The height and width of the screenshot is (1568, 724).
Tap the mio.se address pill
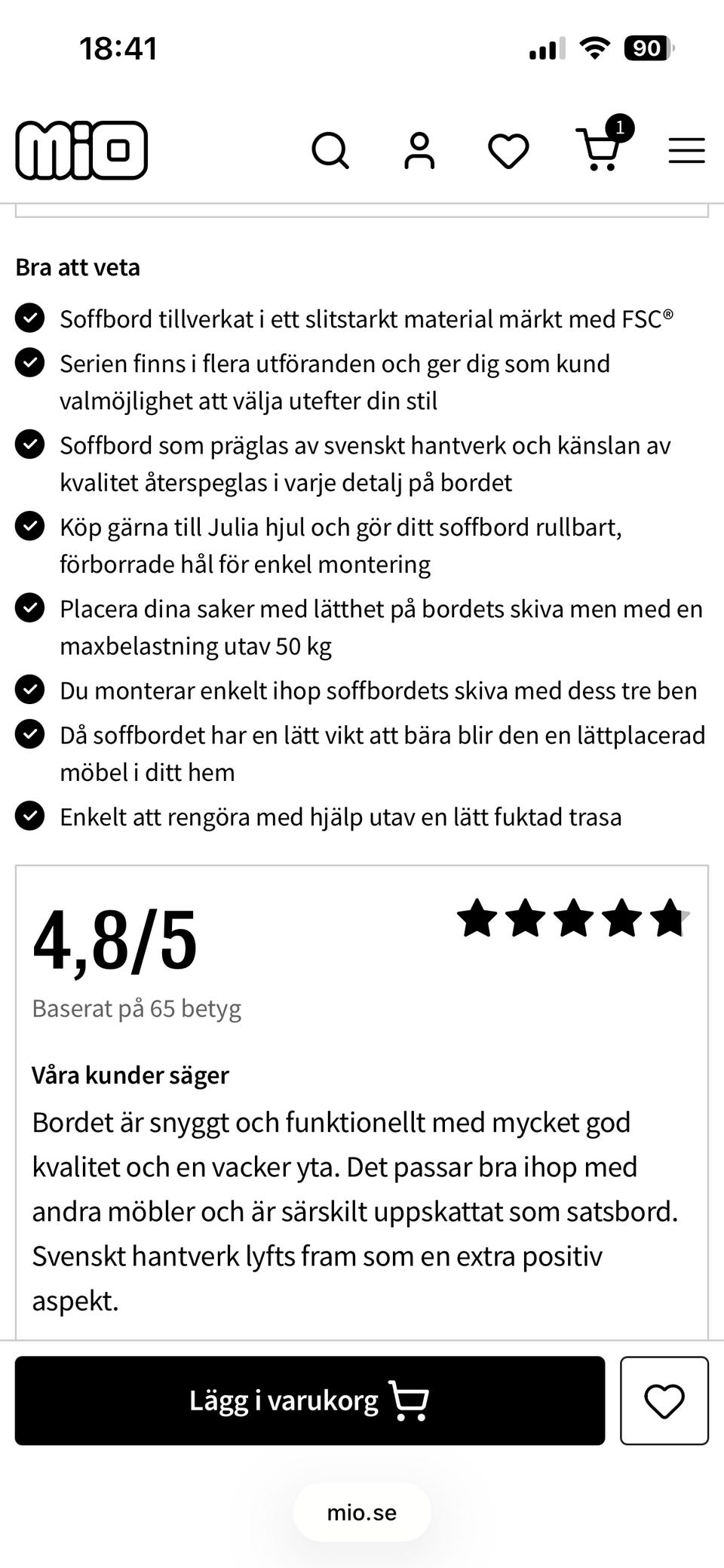click(x=362, y=1512)
